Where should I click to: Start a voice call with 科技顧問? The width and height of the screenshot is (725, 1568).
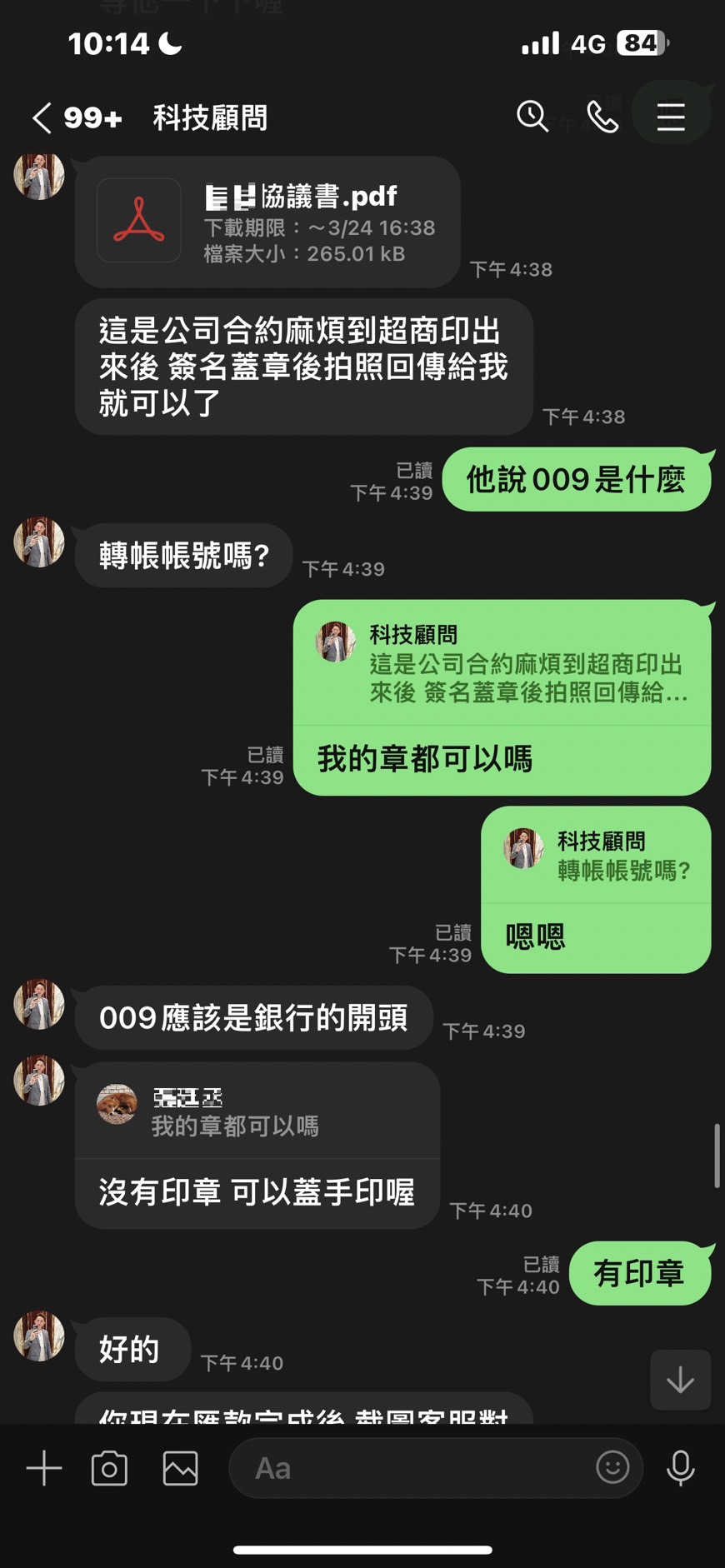[x=602, y=117]
